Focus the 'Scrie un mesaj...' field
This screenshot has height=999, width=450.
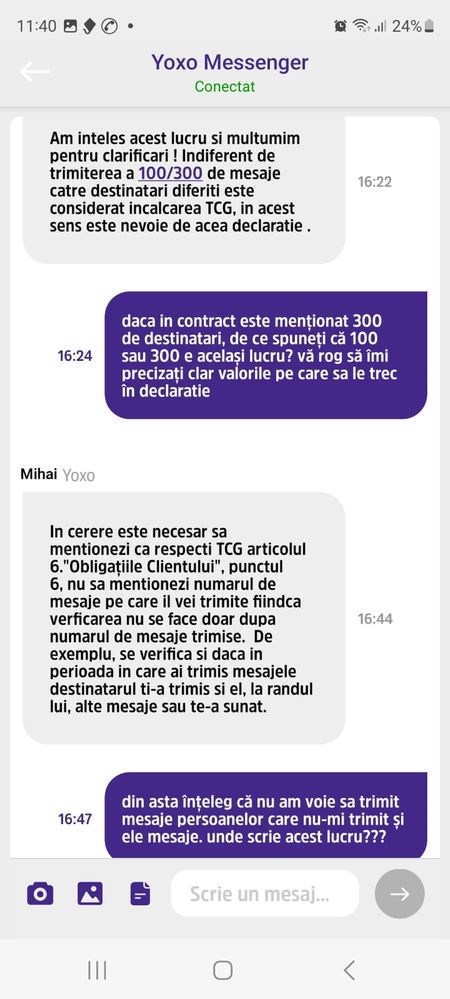[x=265, y=894]
